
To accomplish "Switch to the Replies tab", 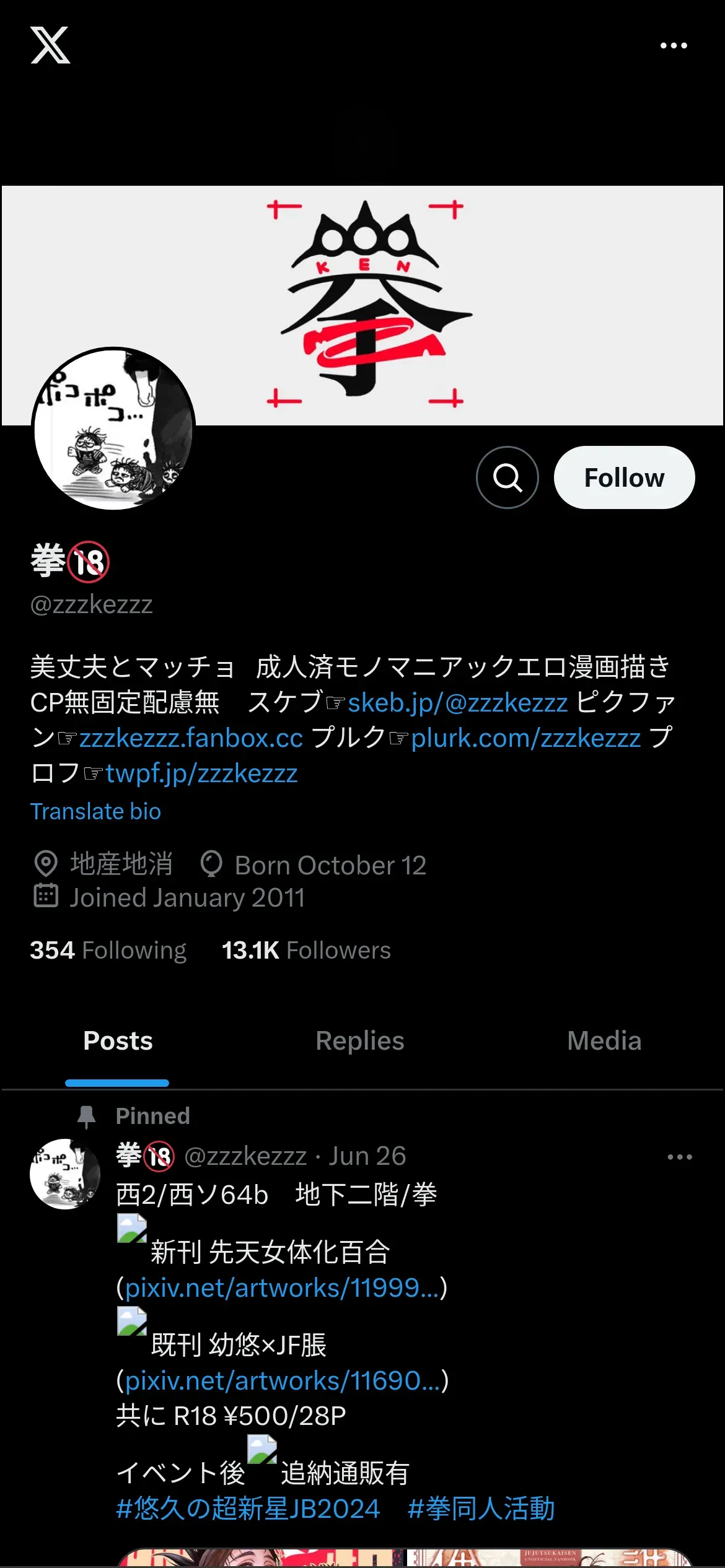I will point(359,1041).
